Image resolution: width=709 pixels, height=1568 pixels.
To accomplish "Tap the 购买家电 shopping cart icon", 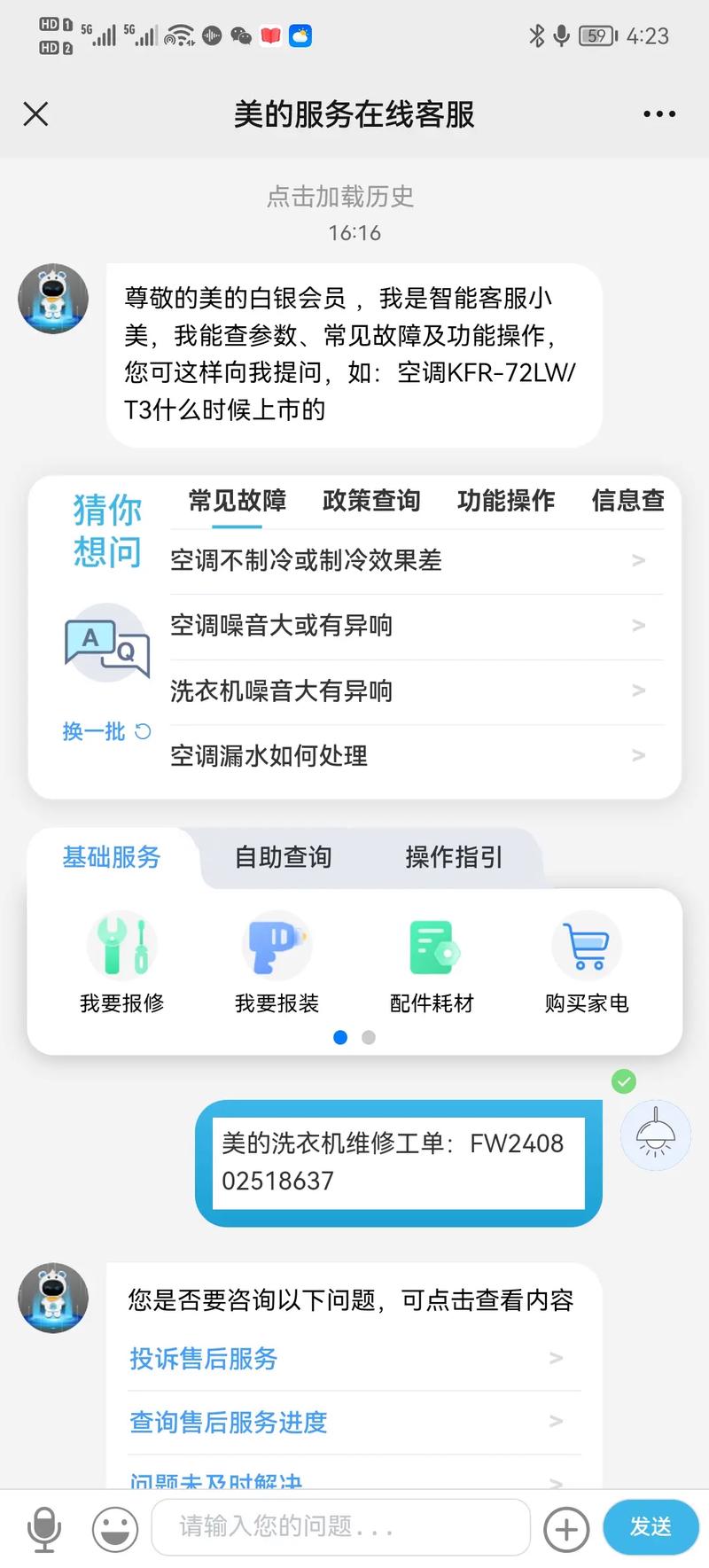I will [x=587, y=945].
